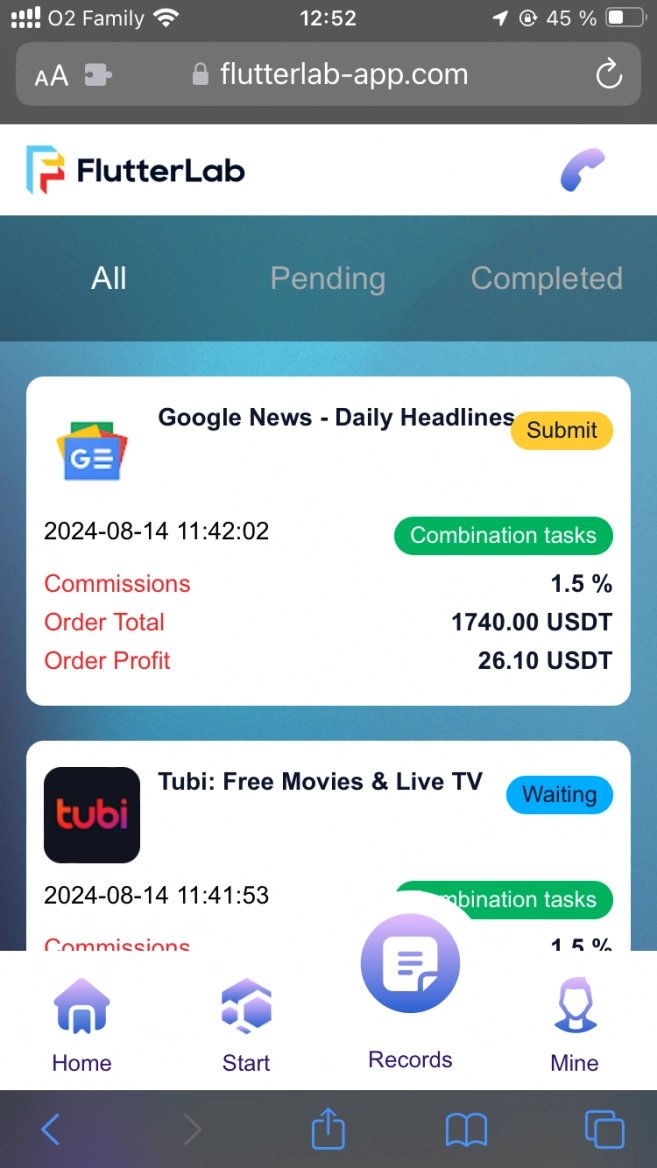Tap the flutterlab-app.com address bar
Image resolution: width=657 pixels, height=1168 pixels.
coord(330,75)
